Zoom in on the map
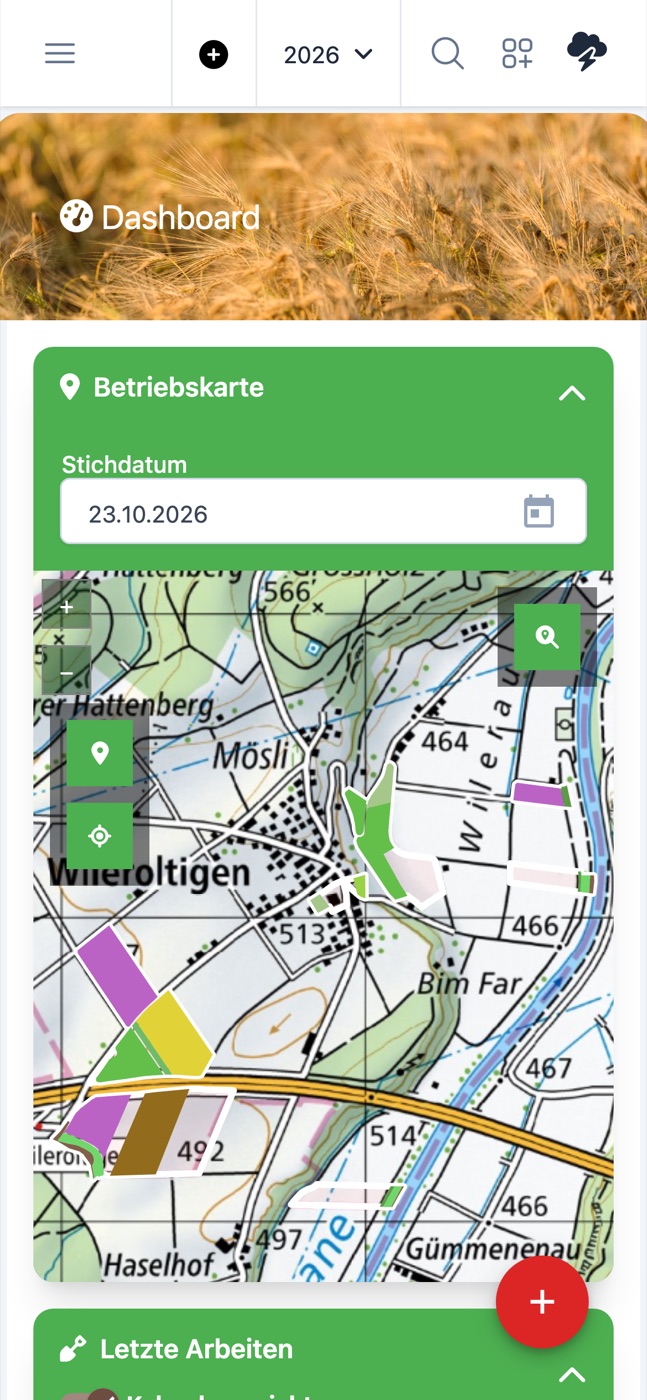Viewport: 647px width, 1400px height. click(x=67, y=606)
